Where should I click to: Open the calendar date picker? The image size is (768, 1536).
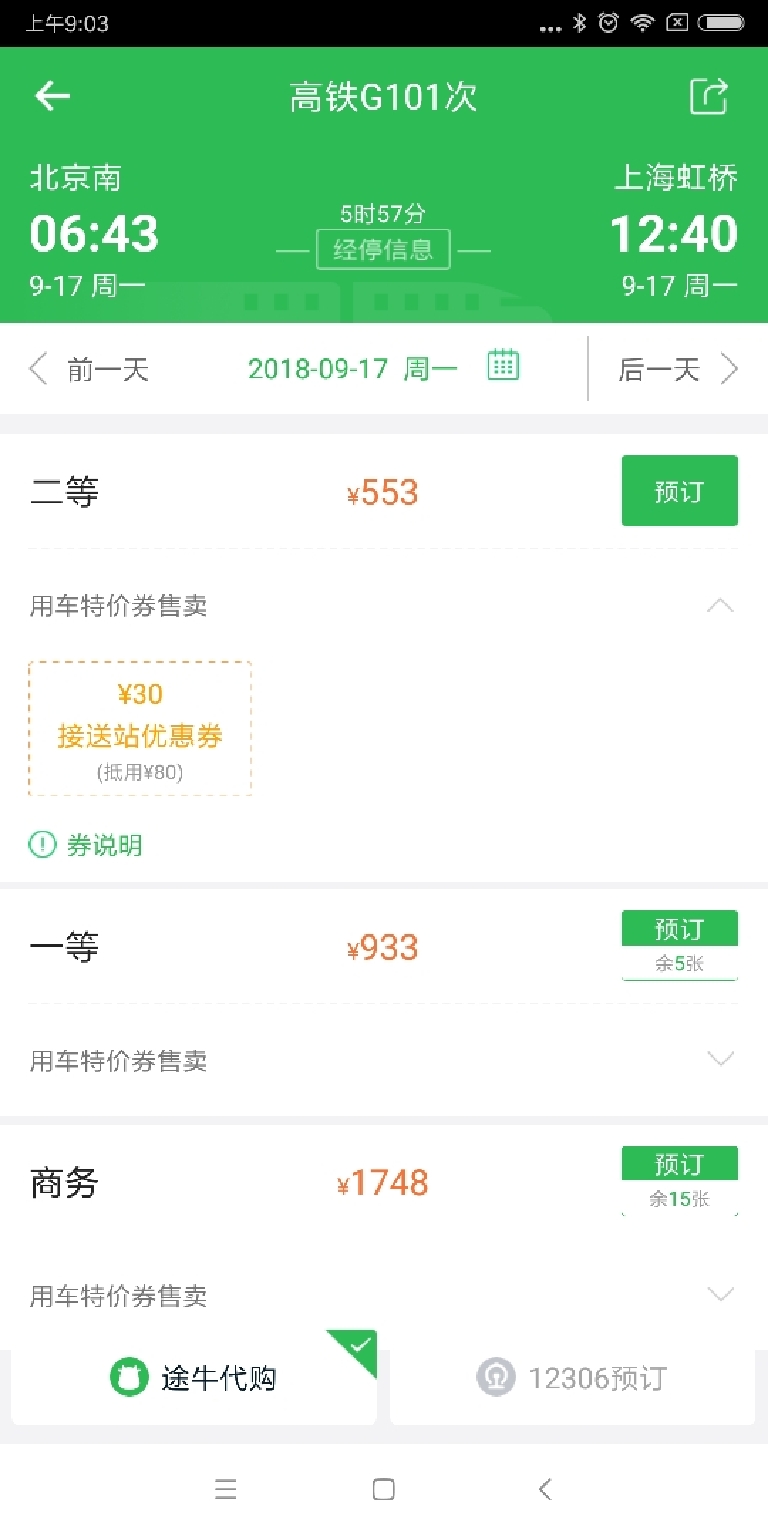(x=503, y=365)
